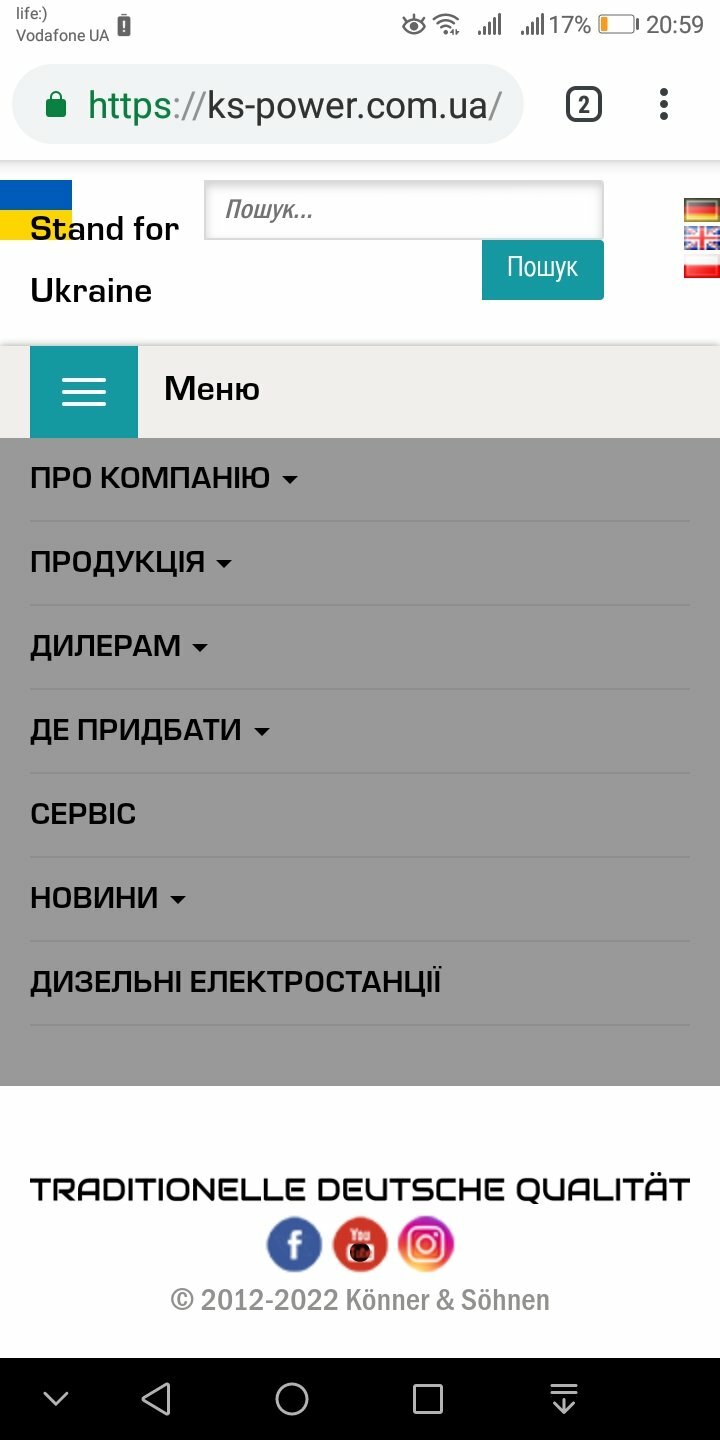The height and width of the screenshot is (1440, 720).
Task: Expand the ПРО КОМПАНІЮ submenu
Action: 165,479
